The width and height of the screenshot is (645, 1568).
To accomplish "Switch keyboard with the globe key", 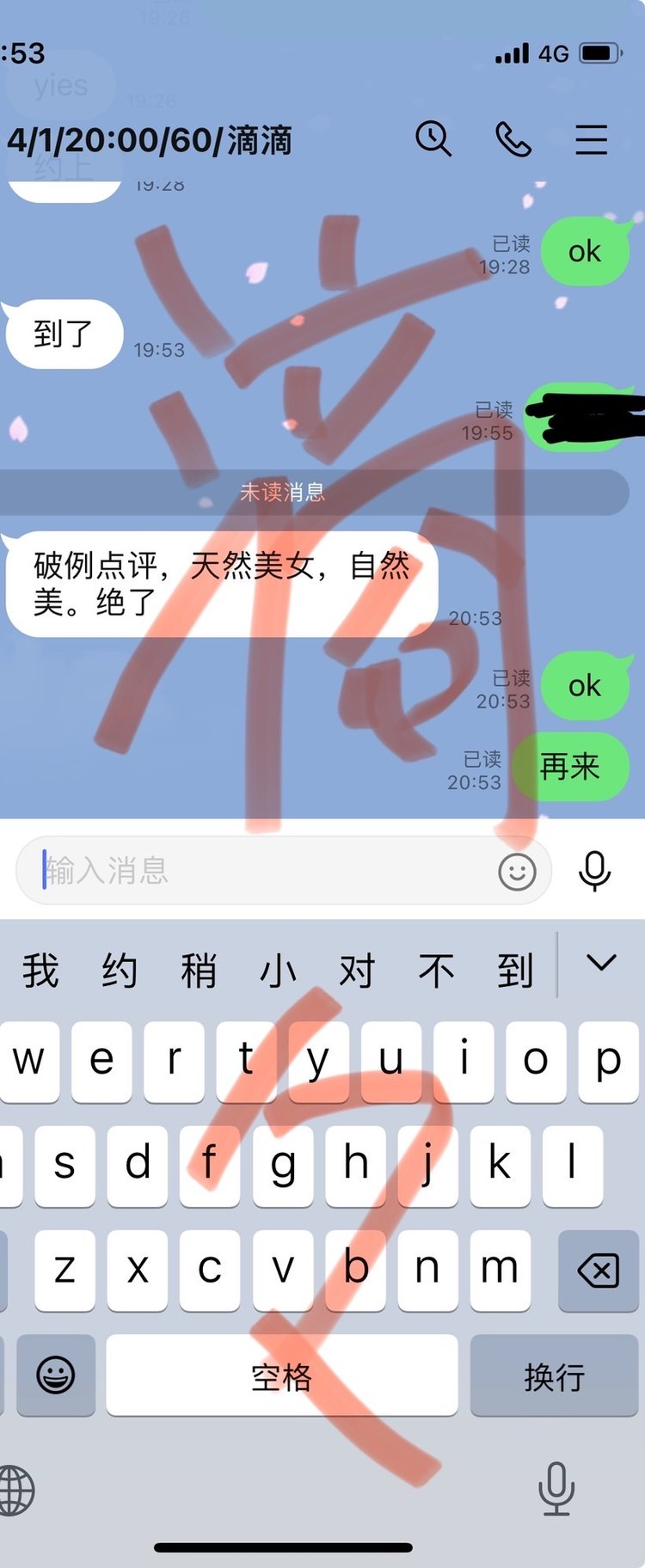I will pos(15,1489).
